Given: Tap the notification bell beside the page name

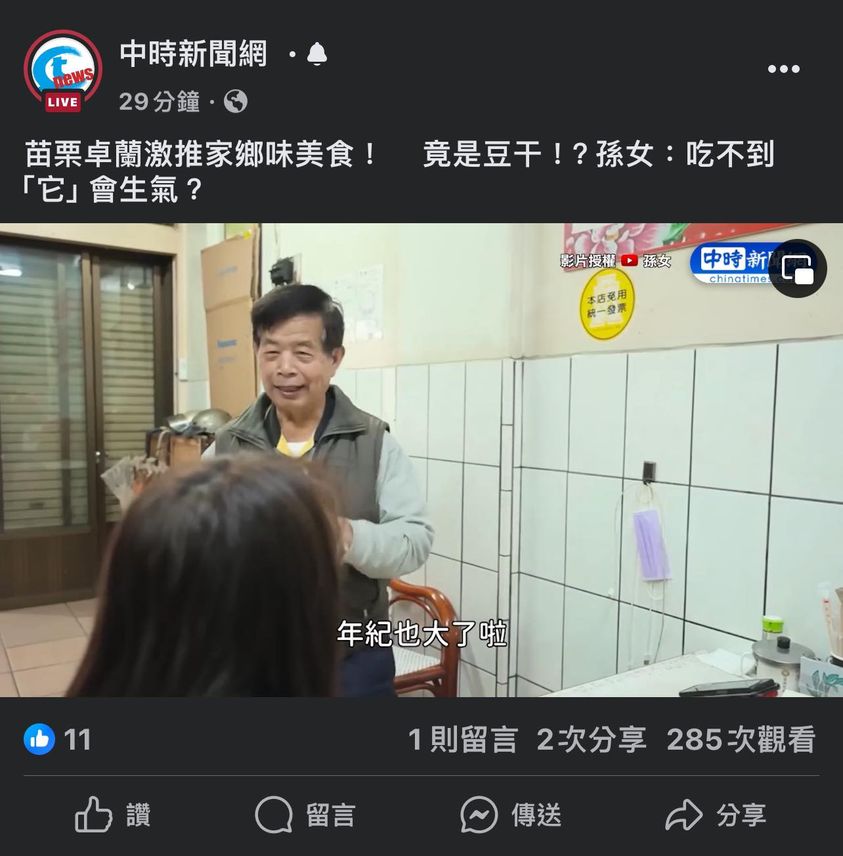Looking at the screenshot, I should pyautogui.click(x=317, y=55).
